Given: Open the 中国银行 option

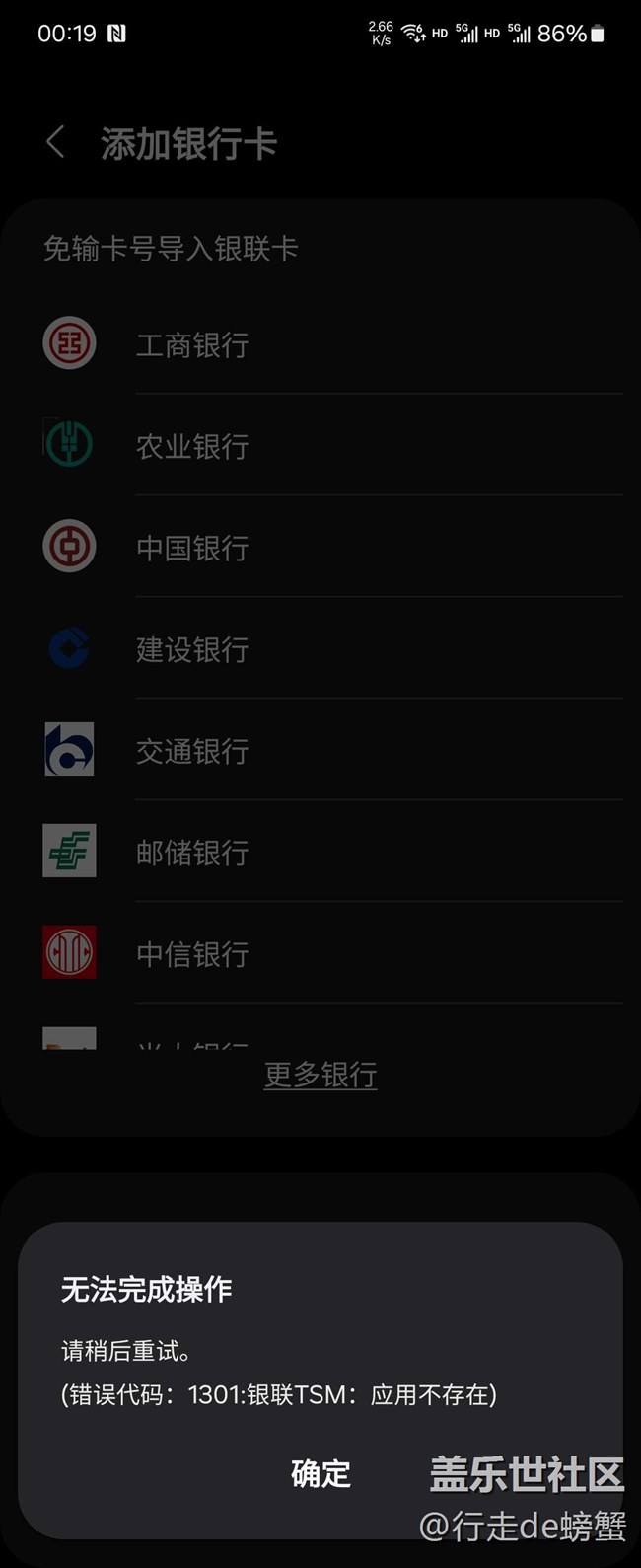Looking at the screenshot, I should click(192, 548).
